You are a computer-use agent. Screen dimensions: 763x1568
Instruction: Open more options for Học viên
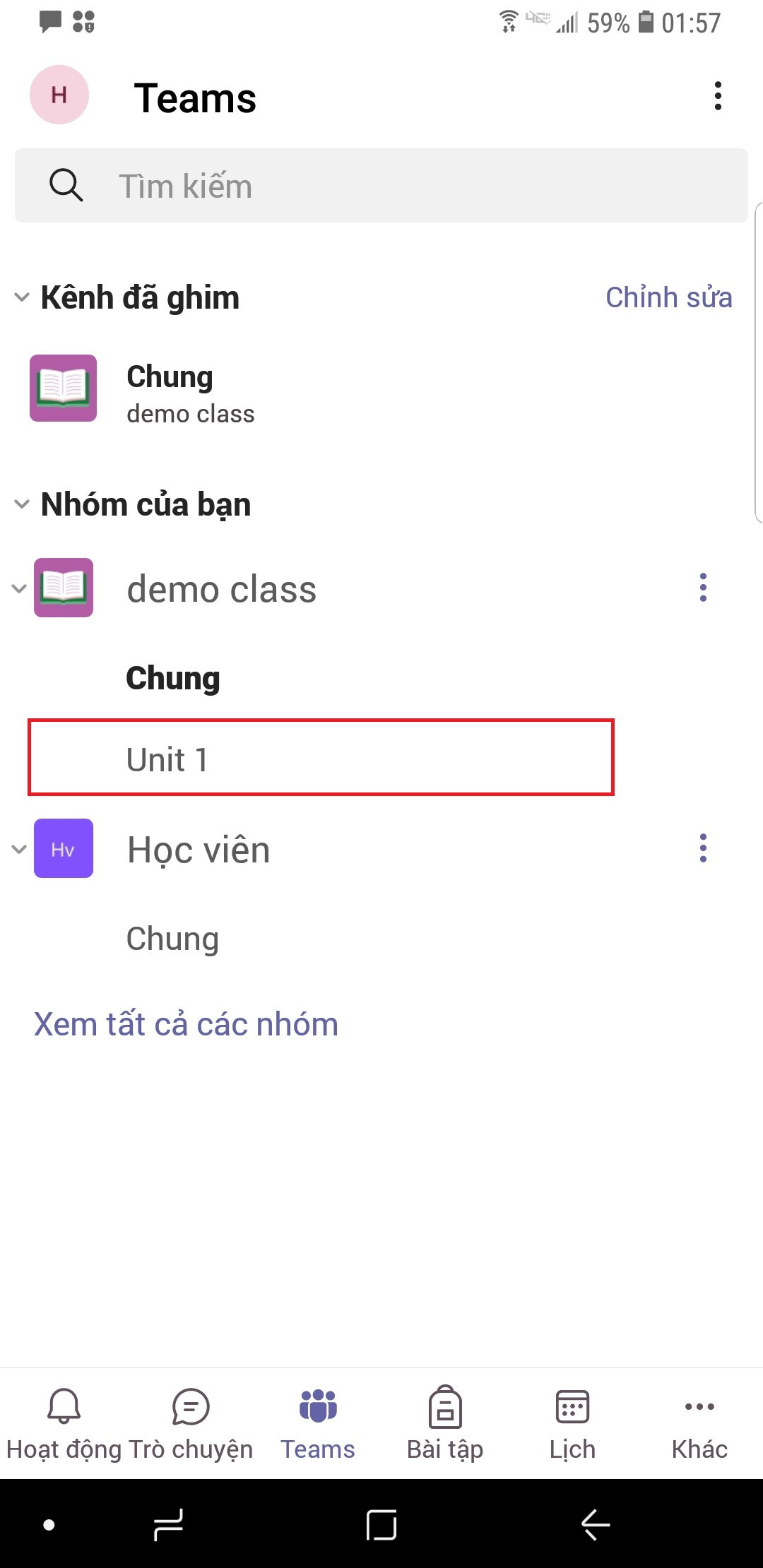point(703,848)
